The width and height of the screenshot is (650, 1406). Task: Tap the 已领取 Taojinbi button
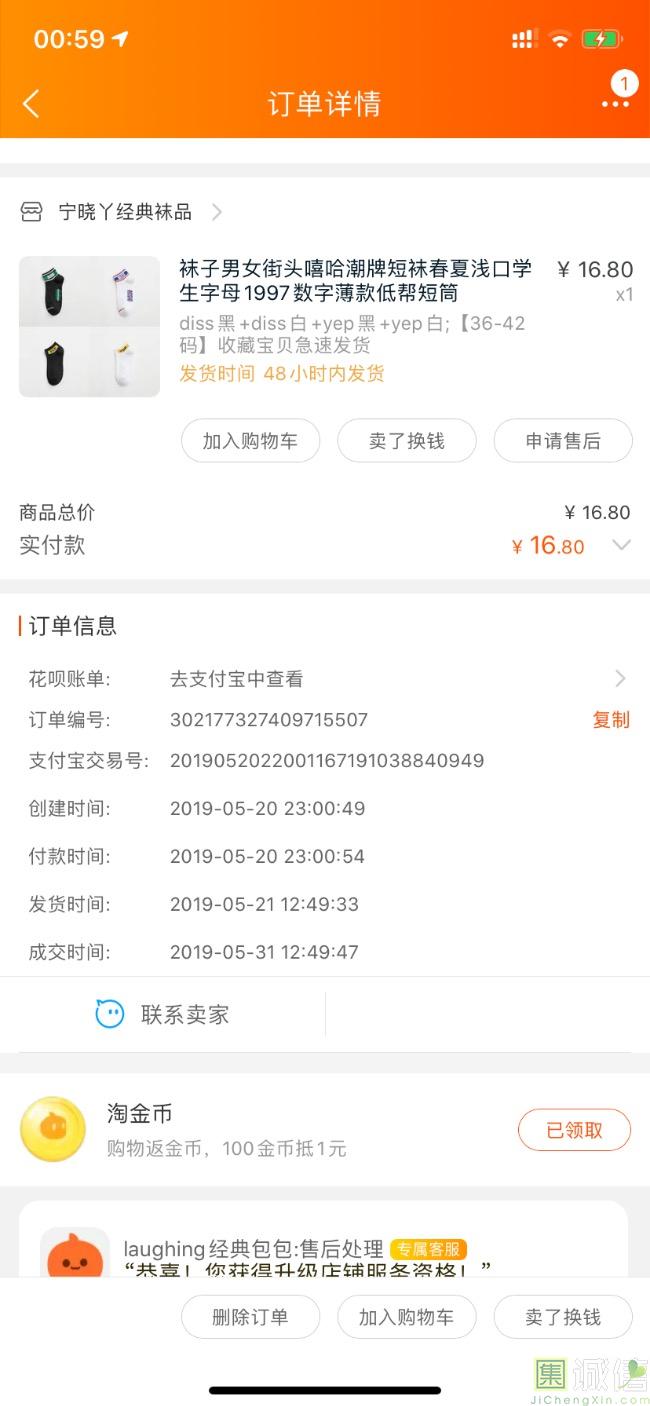point(574,1130)
